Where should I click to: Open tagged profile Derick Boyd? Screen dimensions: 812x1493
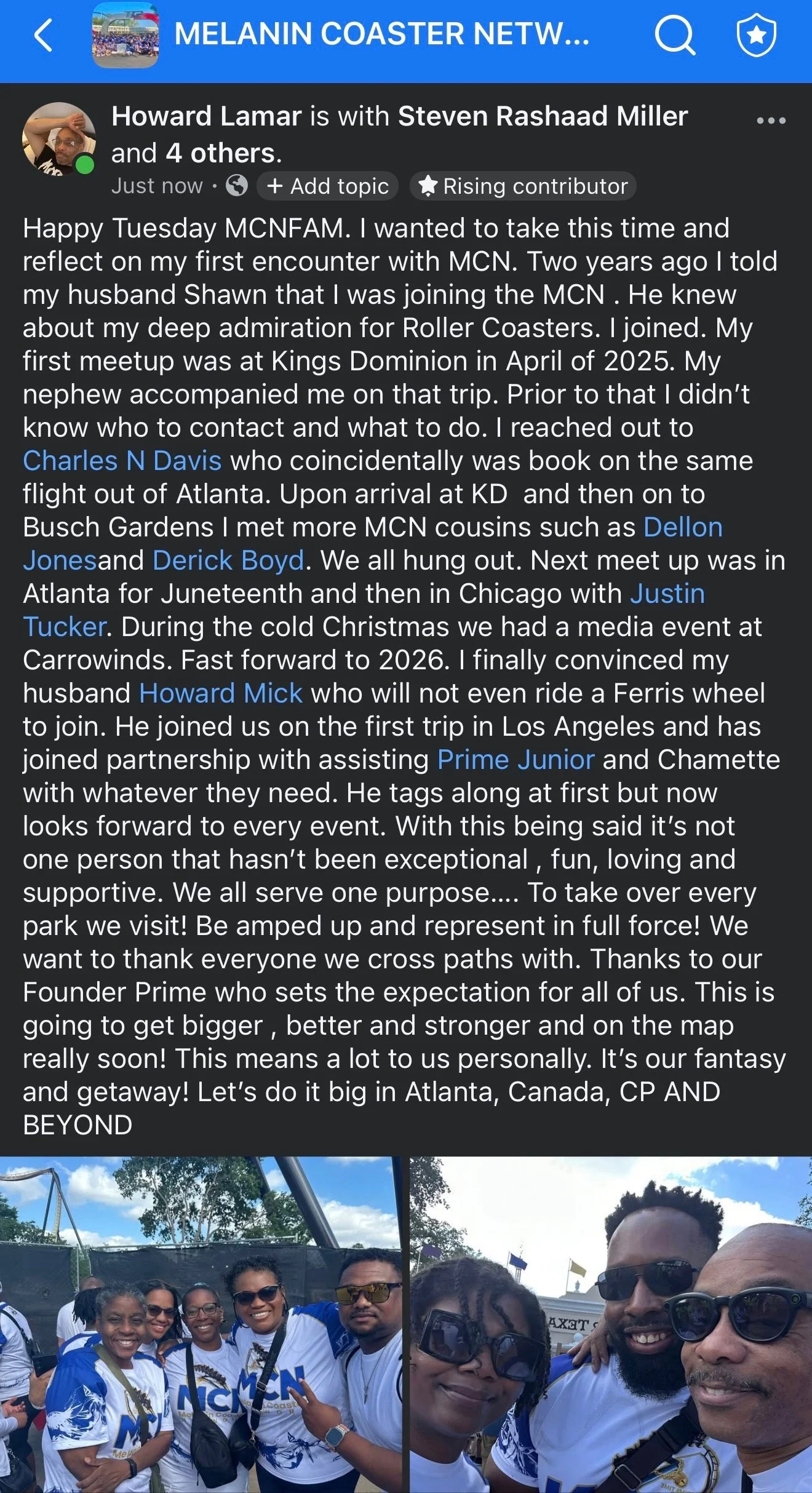(228, 560)
